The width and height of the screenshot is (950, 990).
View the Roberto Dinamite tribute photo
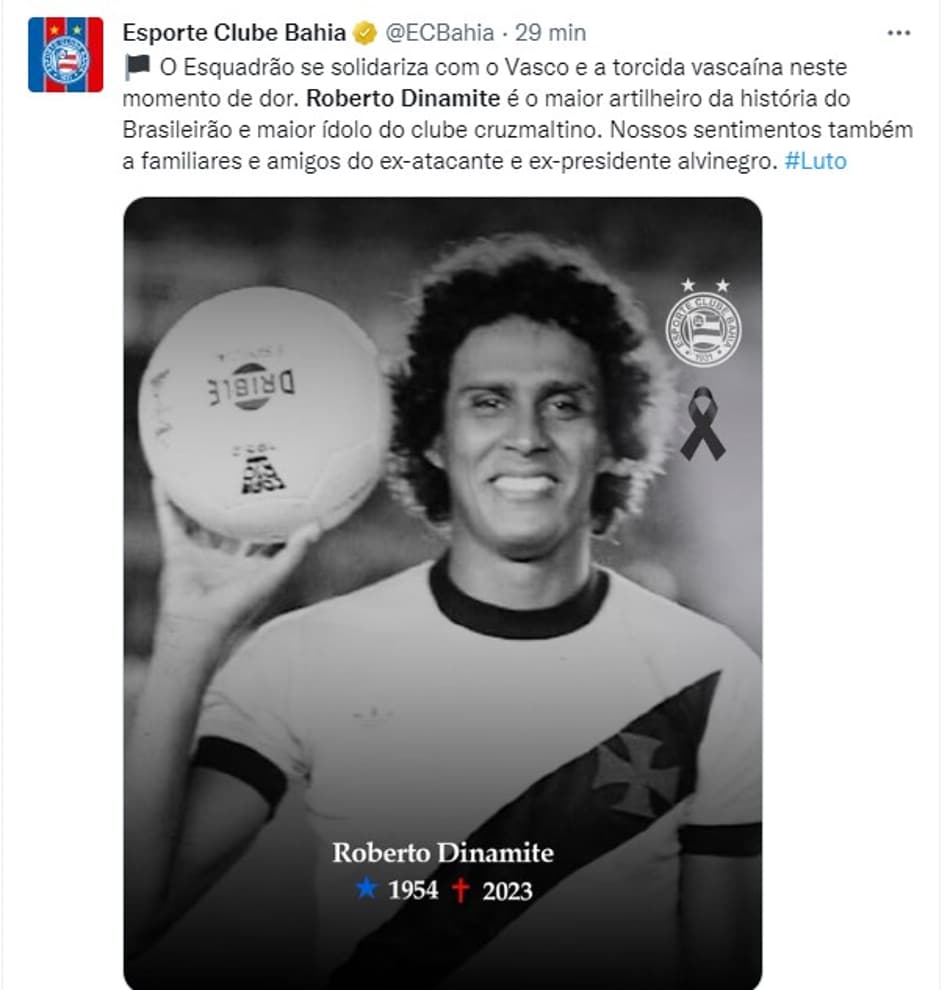click(442, 592)
